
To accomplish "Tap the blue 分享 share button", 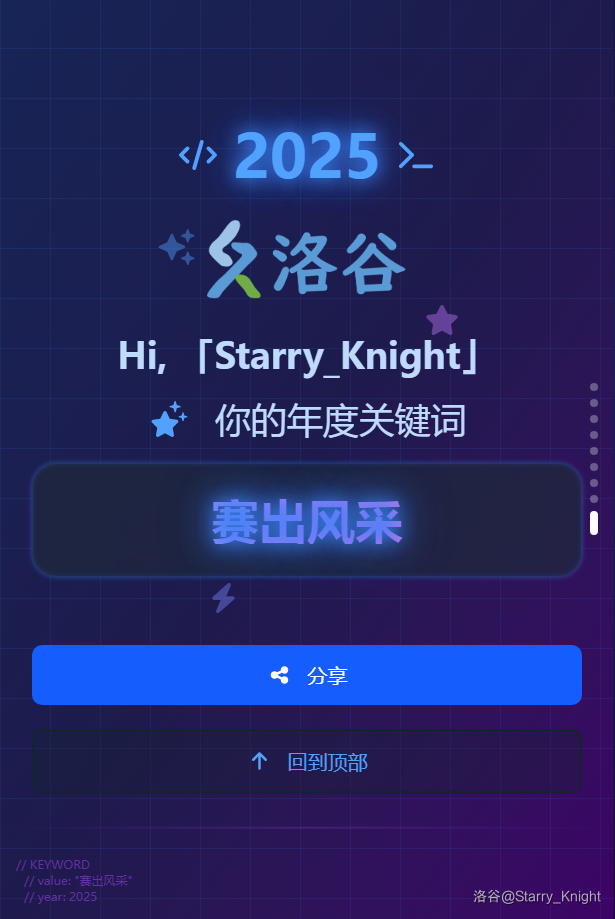I will pos(307,675).
